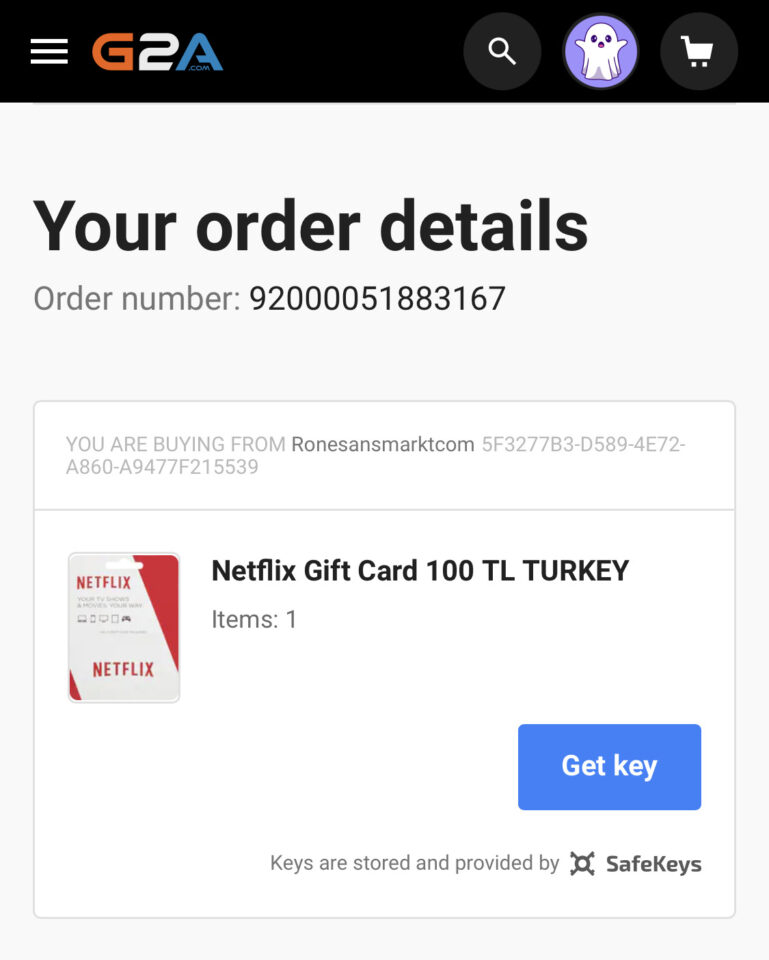The image size is (769, 960).
Task: Open seller Ronesansmarktcom's page
Action: tap(382, 444)
